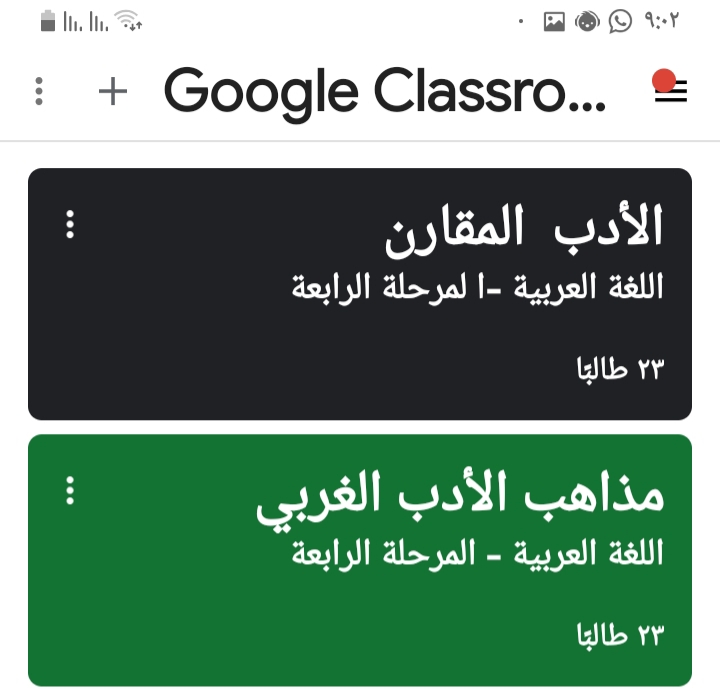
Task: Tap the plus icon to add a class
Action: (x=113, y=91)
